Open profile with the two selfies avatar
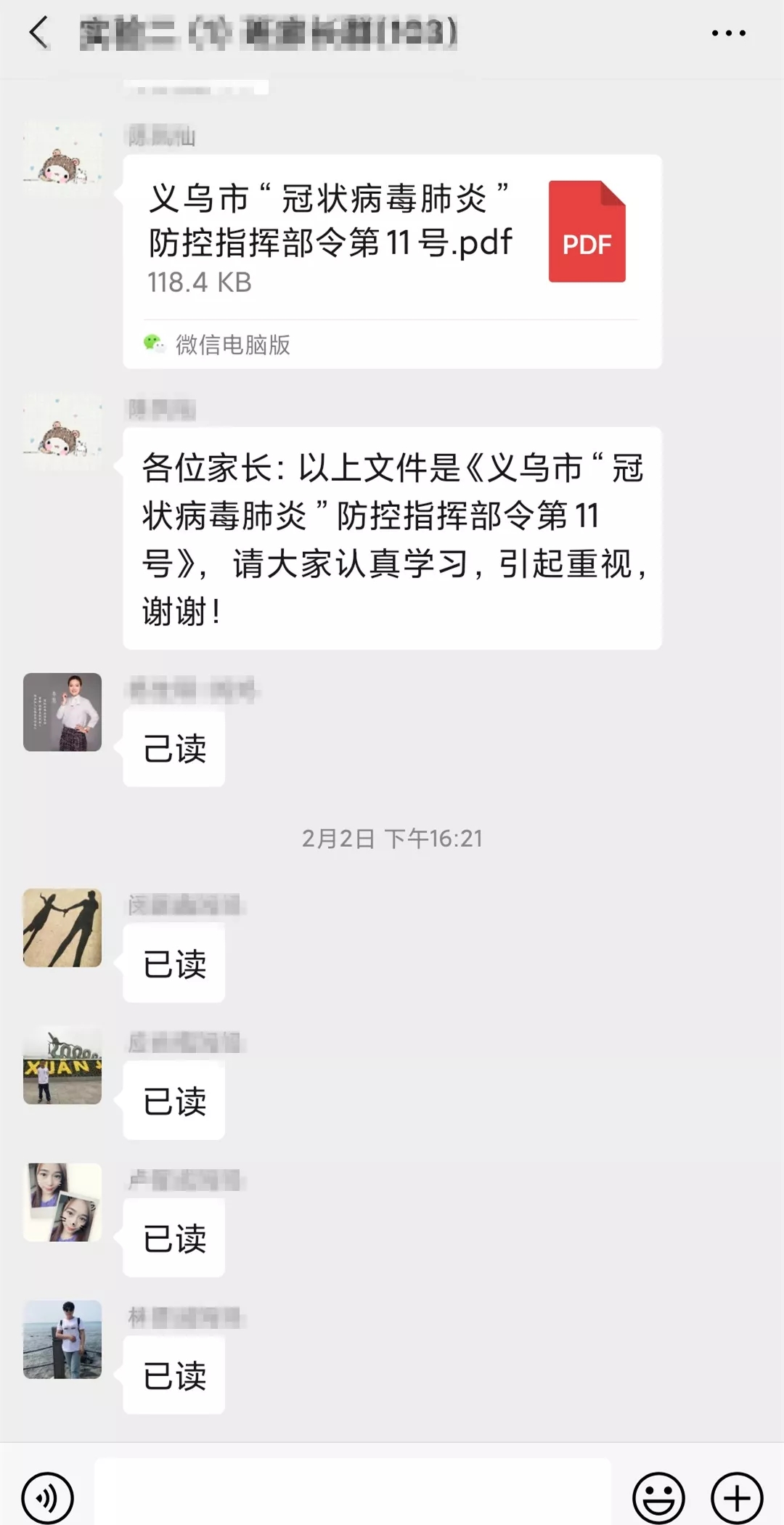 pyautogui.click(x=62, y=1203)
